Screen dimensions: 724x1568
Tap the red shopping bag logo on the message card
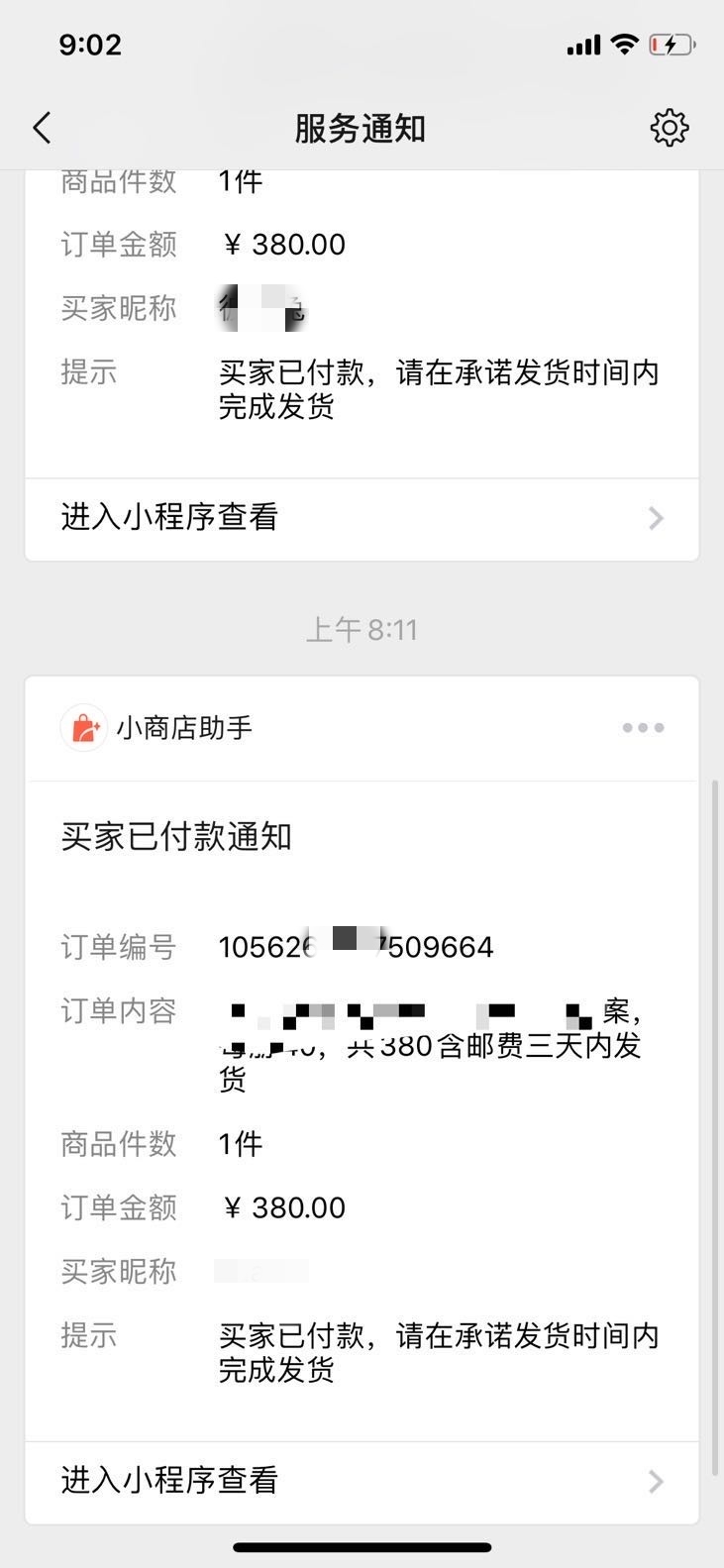(84, 727)
